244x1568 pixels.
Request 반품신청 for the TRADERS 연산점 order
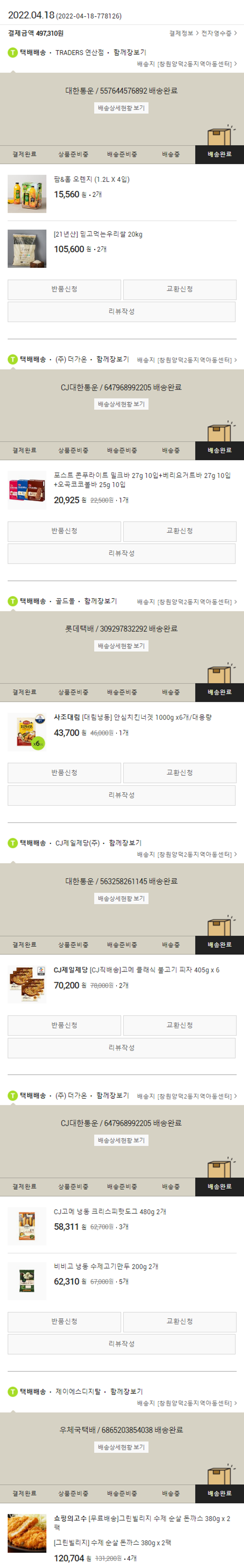(x=64, y=289)
